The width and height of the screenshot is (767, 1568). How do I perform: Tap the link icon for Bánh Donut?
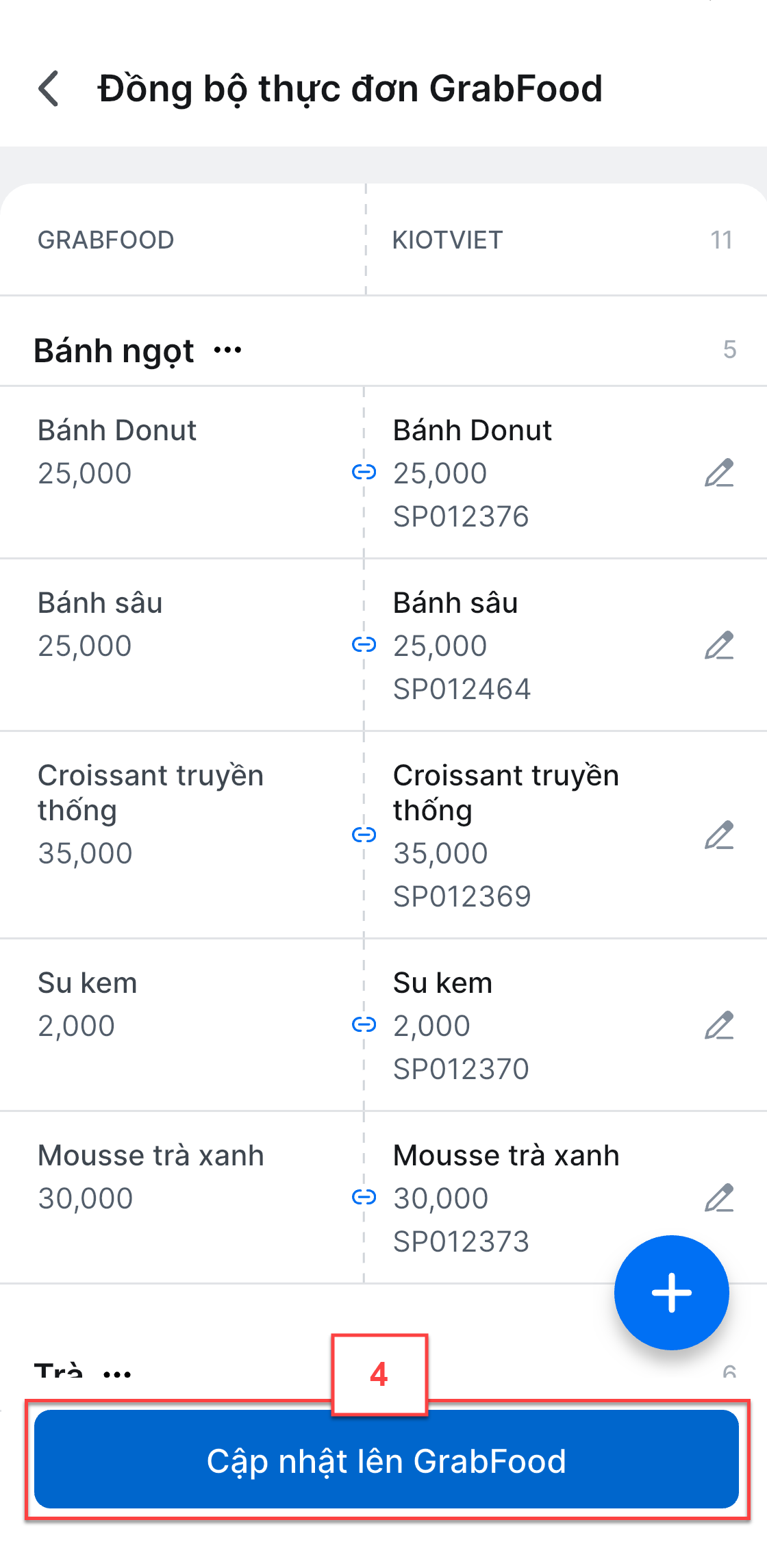tap(364, 472)
